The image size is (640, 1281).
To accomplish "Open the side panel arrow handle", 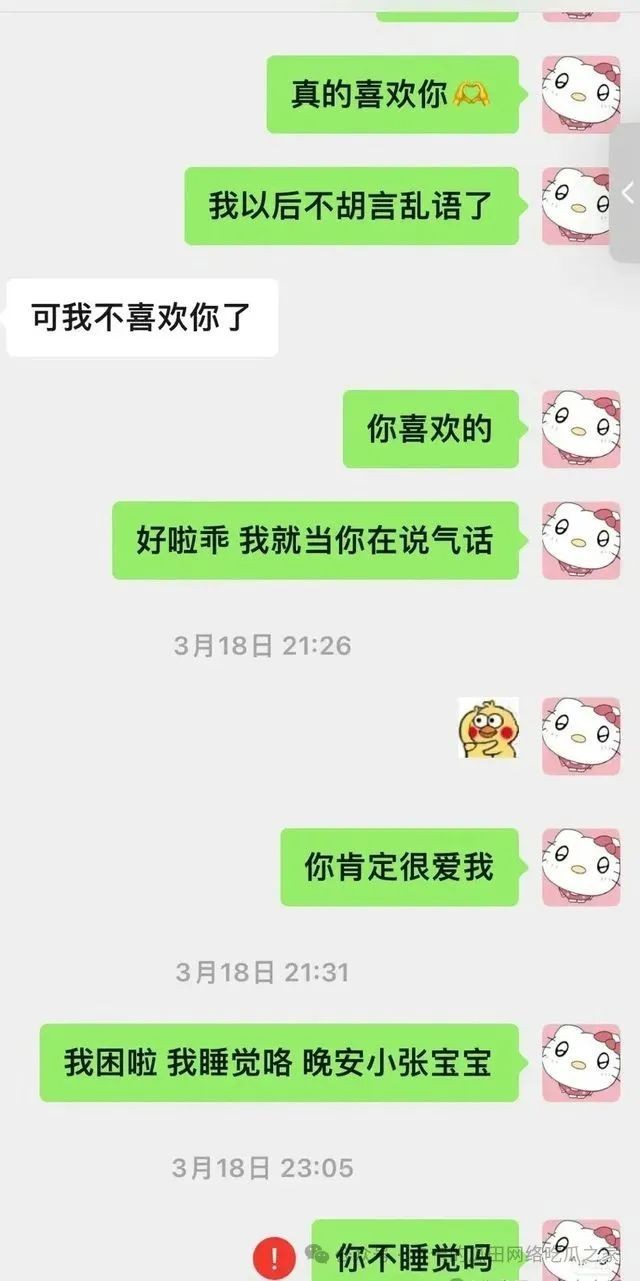I will pos(627,193).
